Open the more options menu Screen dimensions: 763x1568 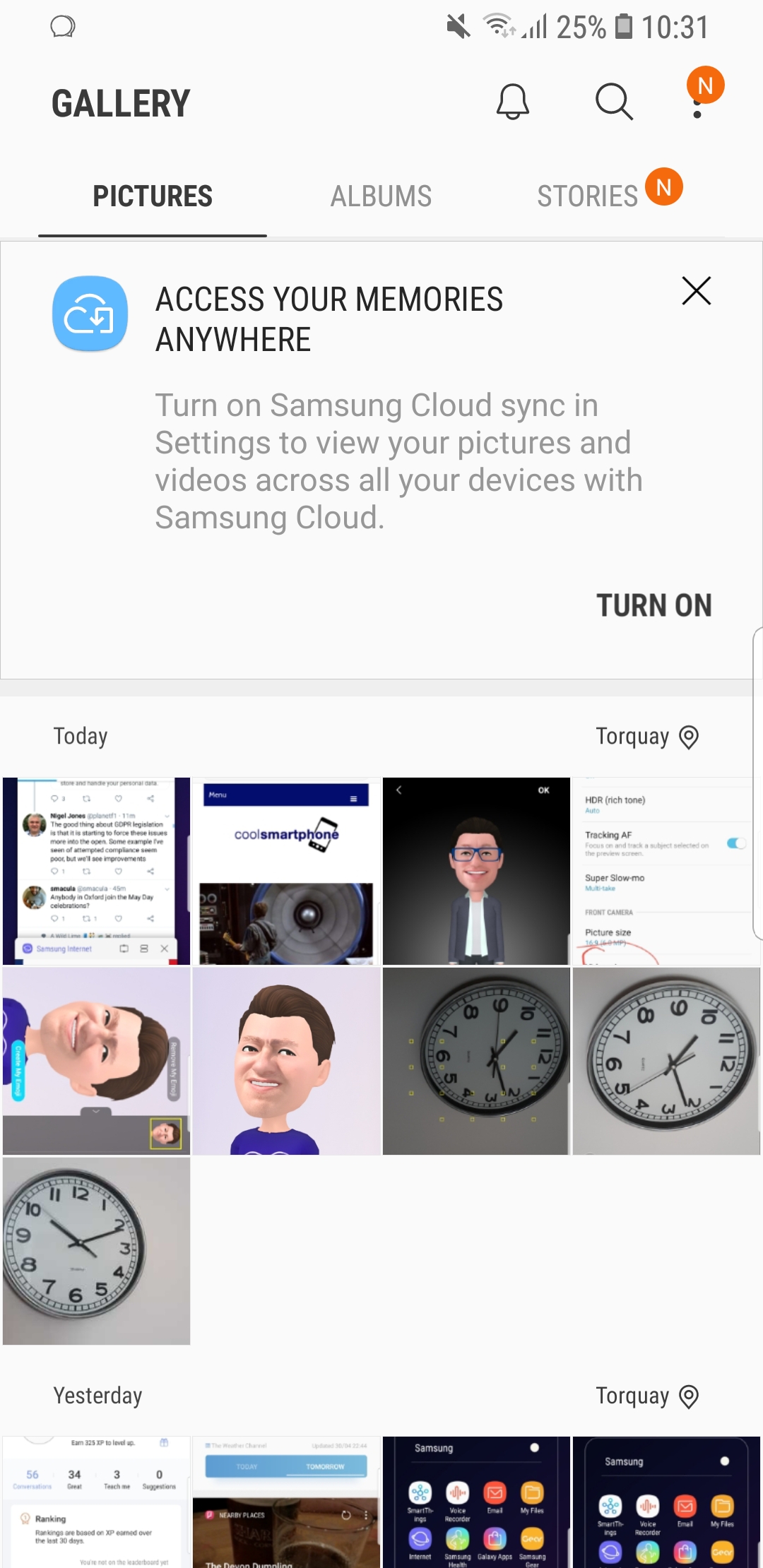tap(697, 103)
